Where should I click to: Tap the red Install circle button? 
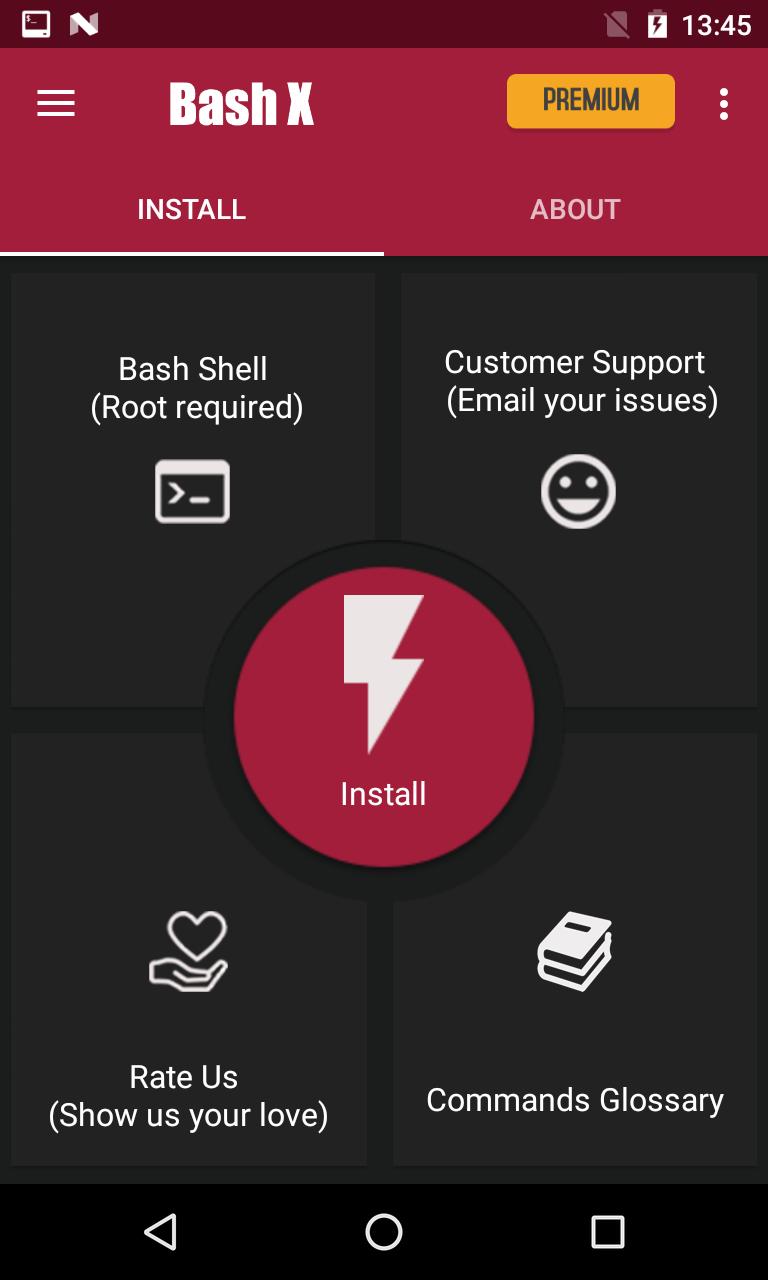click(x=384, y=717)
